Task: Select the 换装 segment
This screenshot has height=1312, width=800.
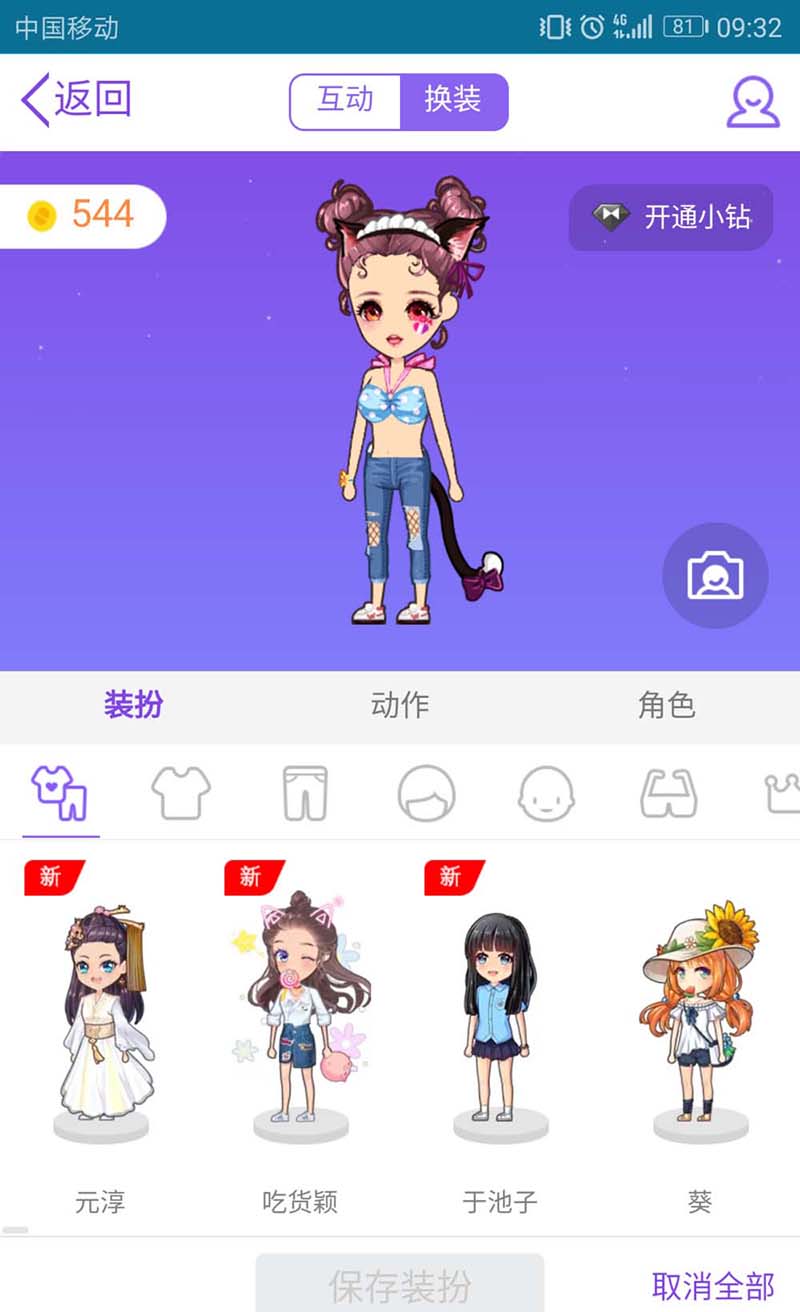Action: coord(453,101)
